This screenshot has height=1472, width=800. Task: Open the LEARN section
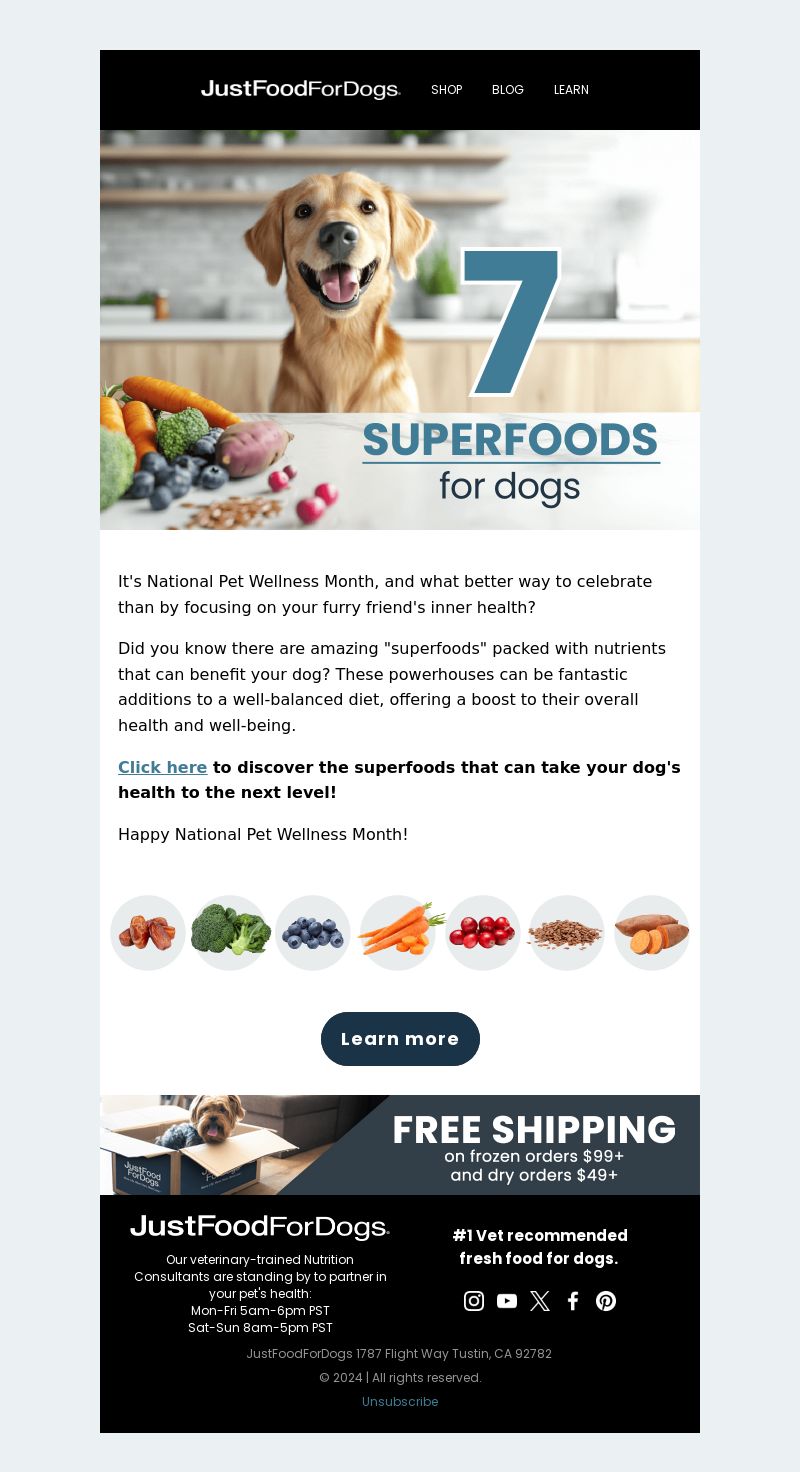571,90
